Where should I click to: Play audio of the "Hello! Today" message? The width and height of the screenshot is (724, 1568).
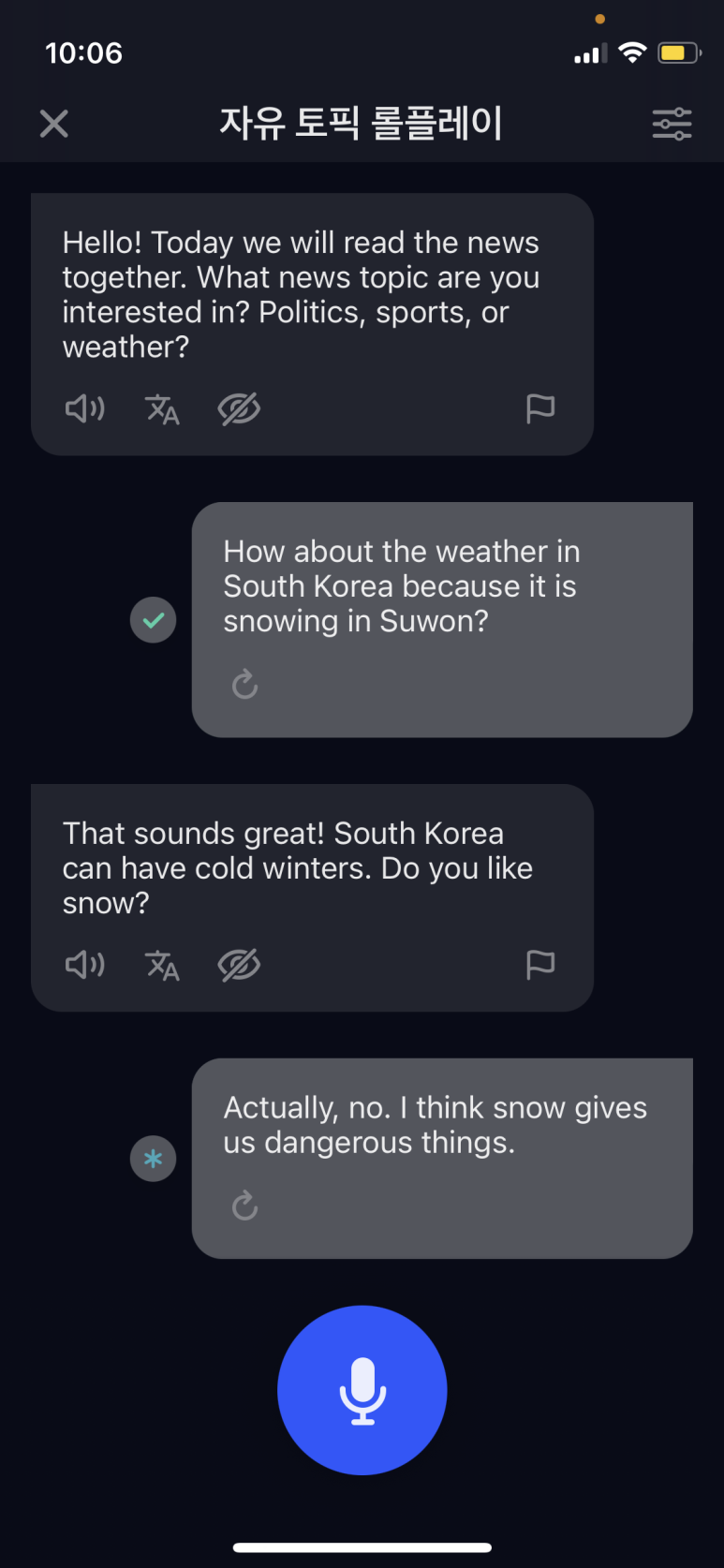(x=84, y=409)
